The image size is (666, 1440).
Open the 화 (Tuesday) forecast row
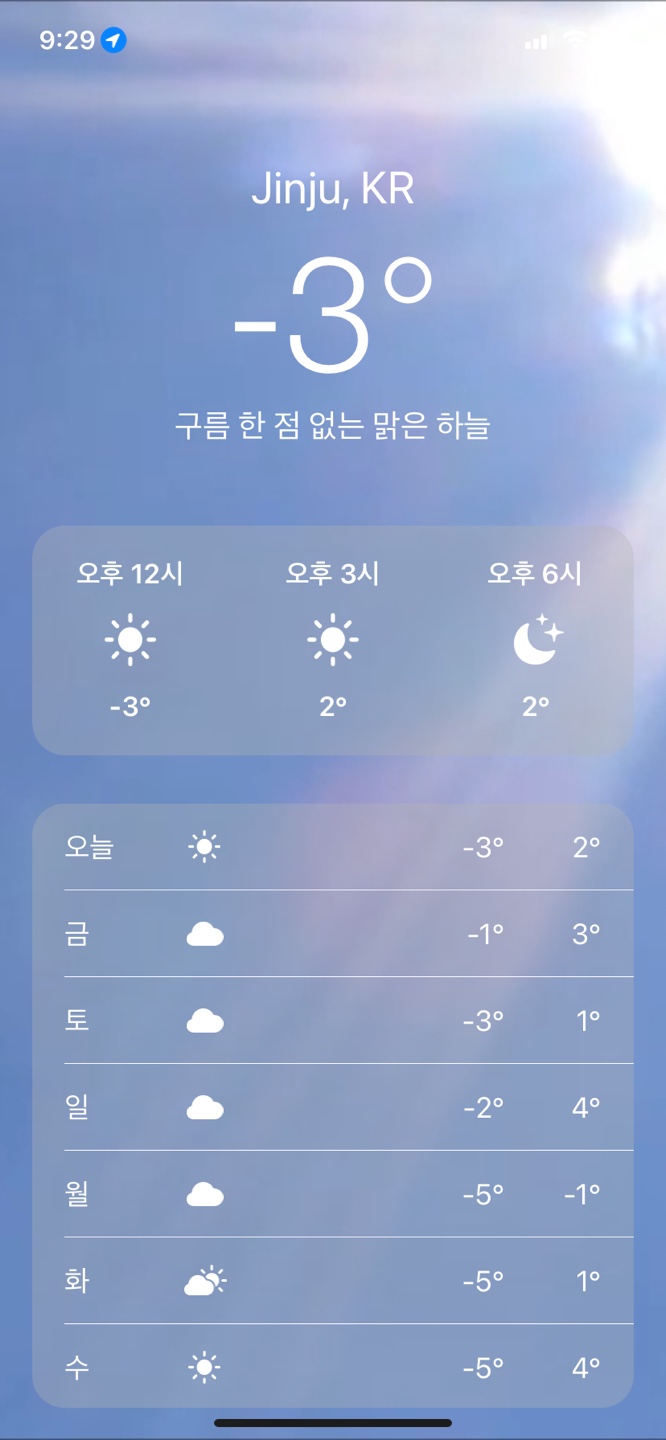(333, 1281)
